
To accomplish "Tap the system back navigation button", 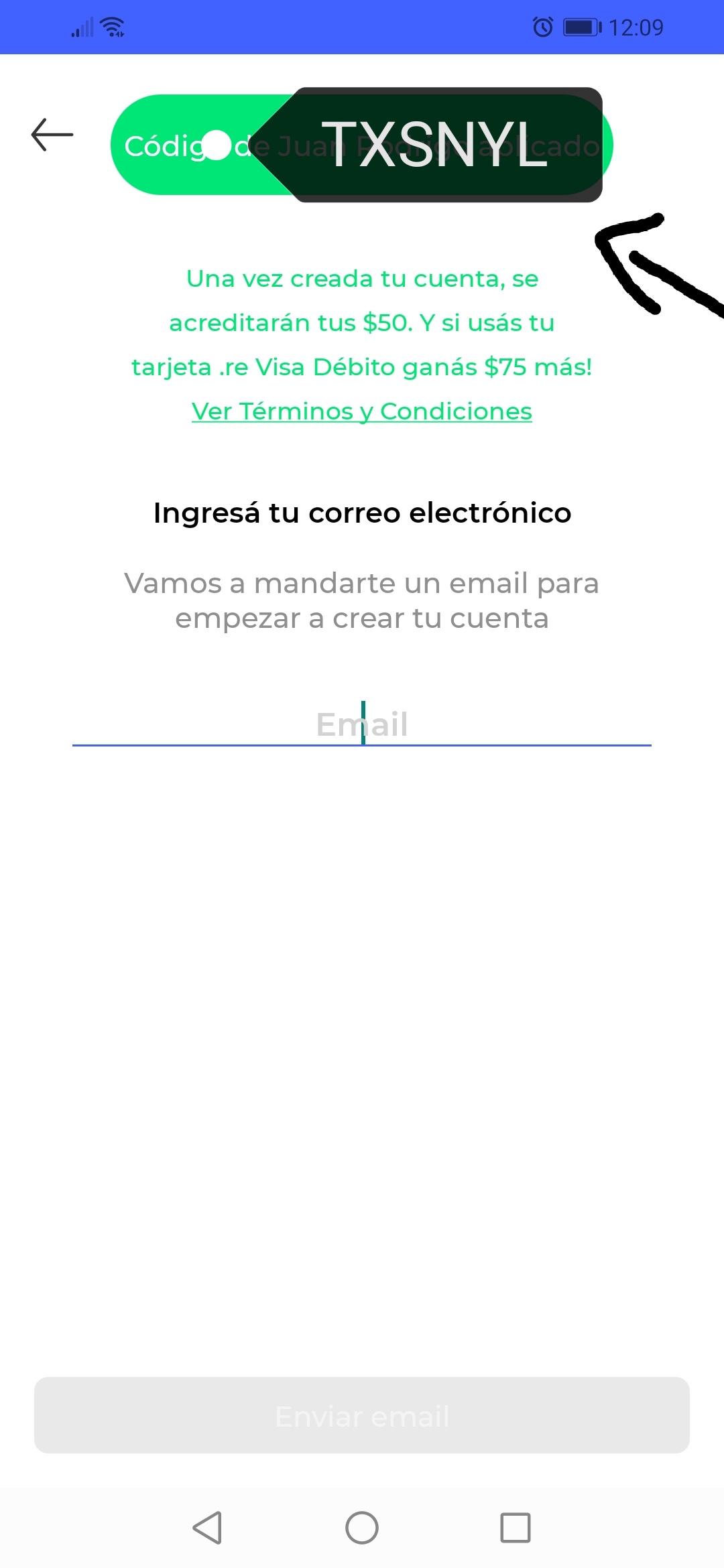I will point(207,1528).
